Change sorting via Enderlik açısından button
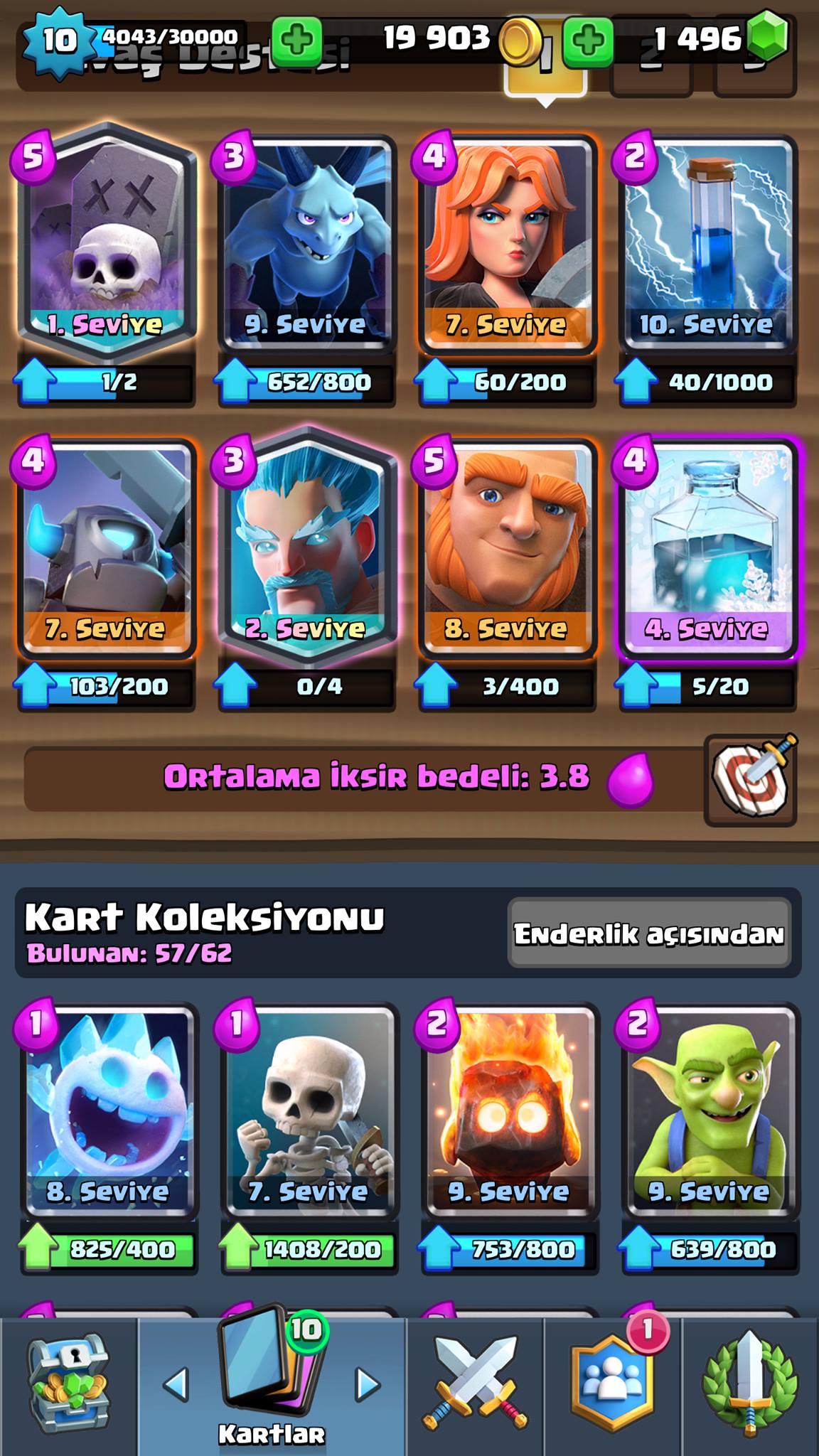The width and height of the screenshot is (819, 1456). (x=649, y=933)
